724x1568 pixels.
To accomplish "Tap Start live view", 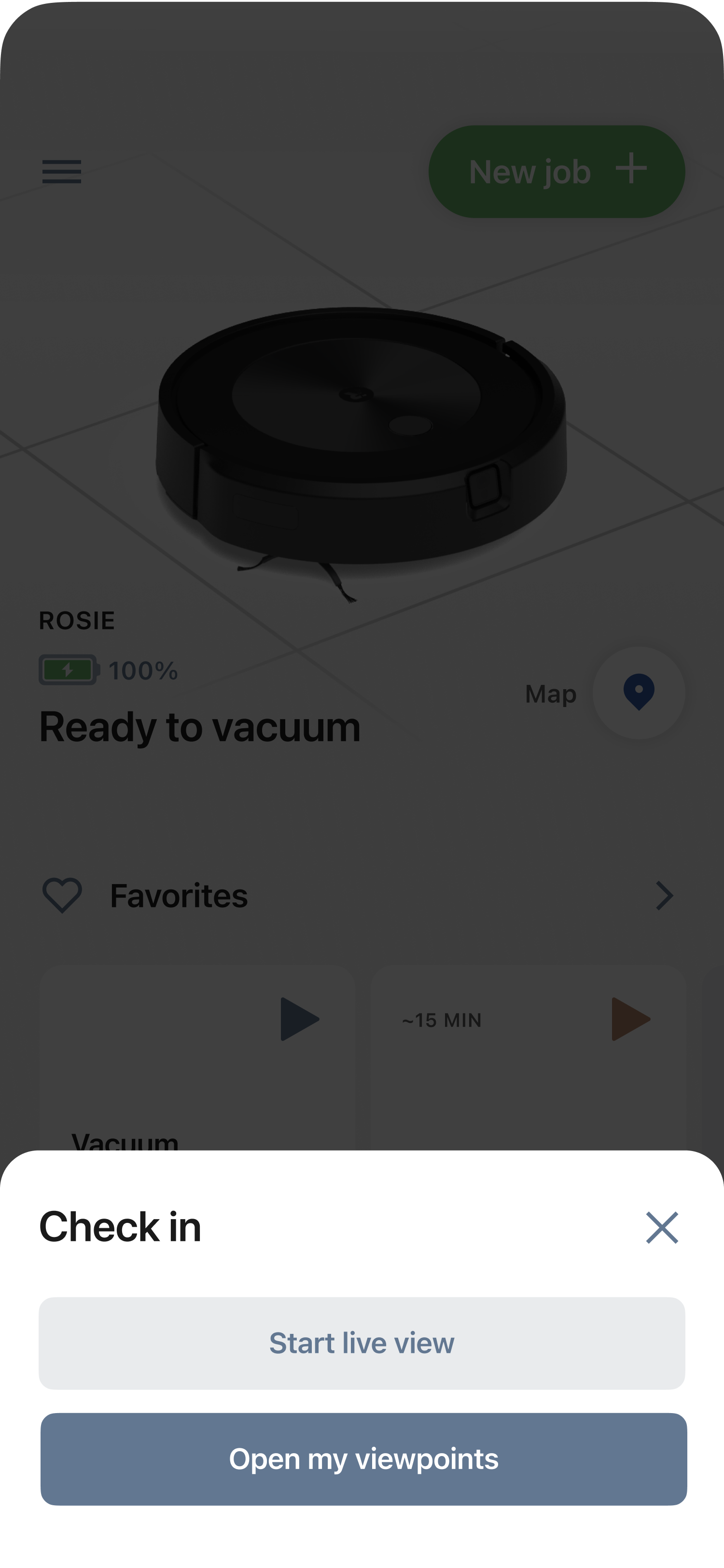I will coord(362,1344).
